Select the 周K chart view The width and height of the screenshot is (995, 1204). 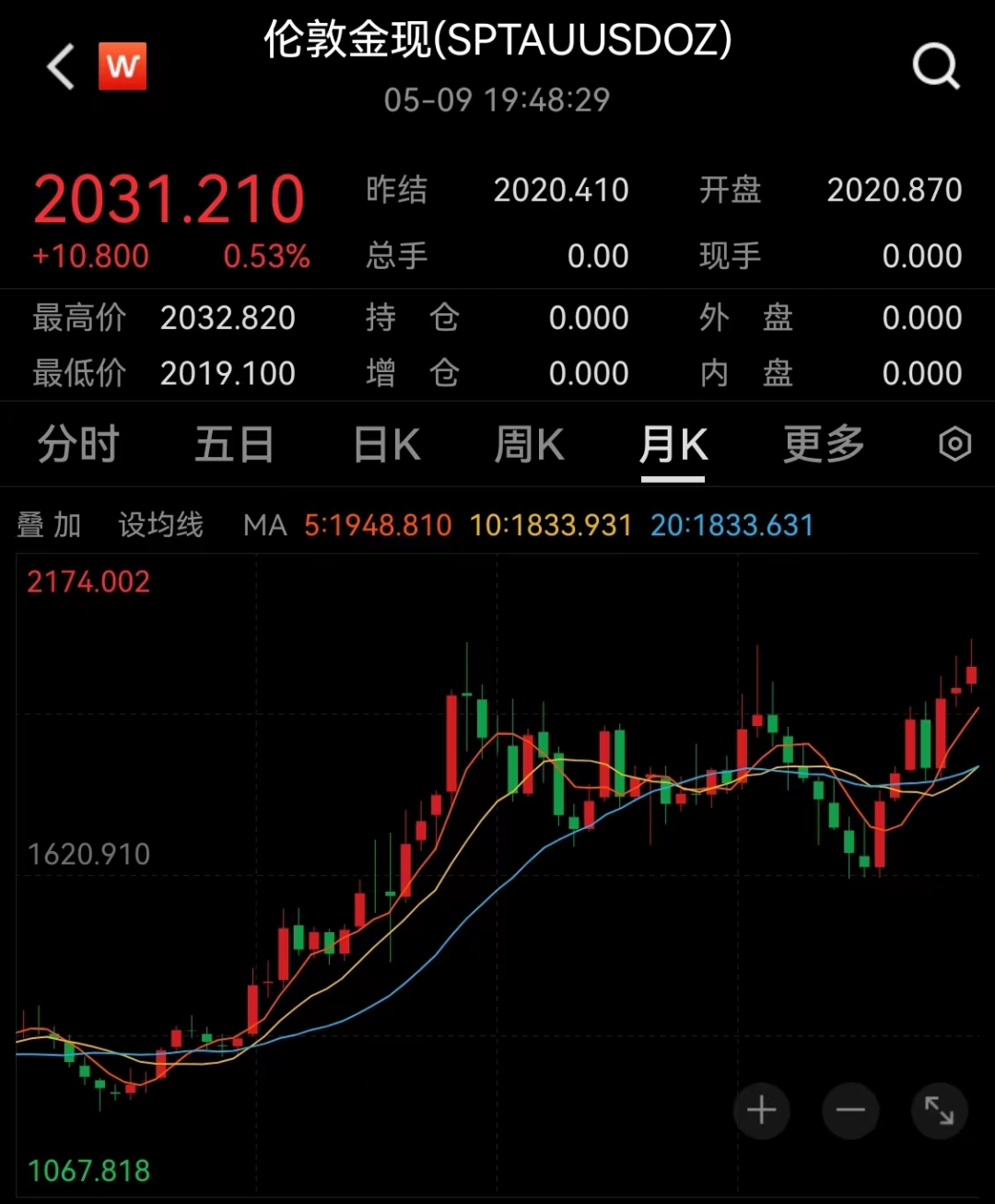click(528, 444)
